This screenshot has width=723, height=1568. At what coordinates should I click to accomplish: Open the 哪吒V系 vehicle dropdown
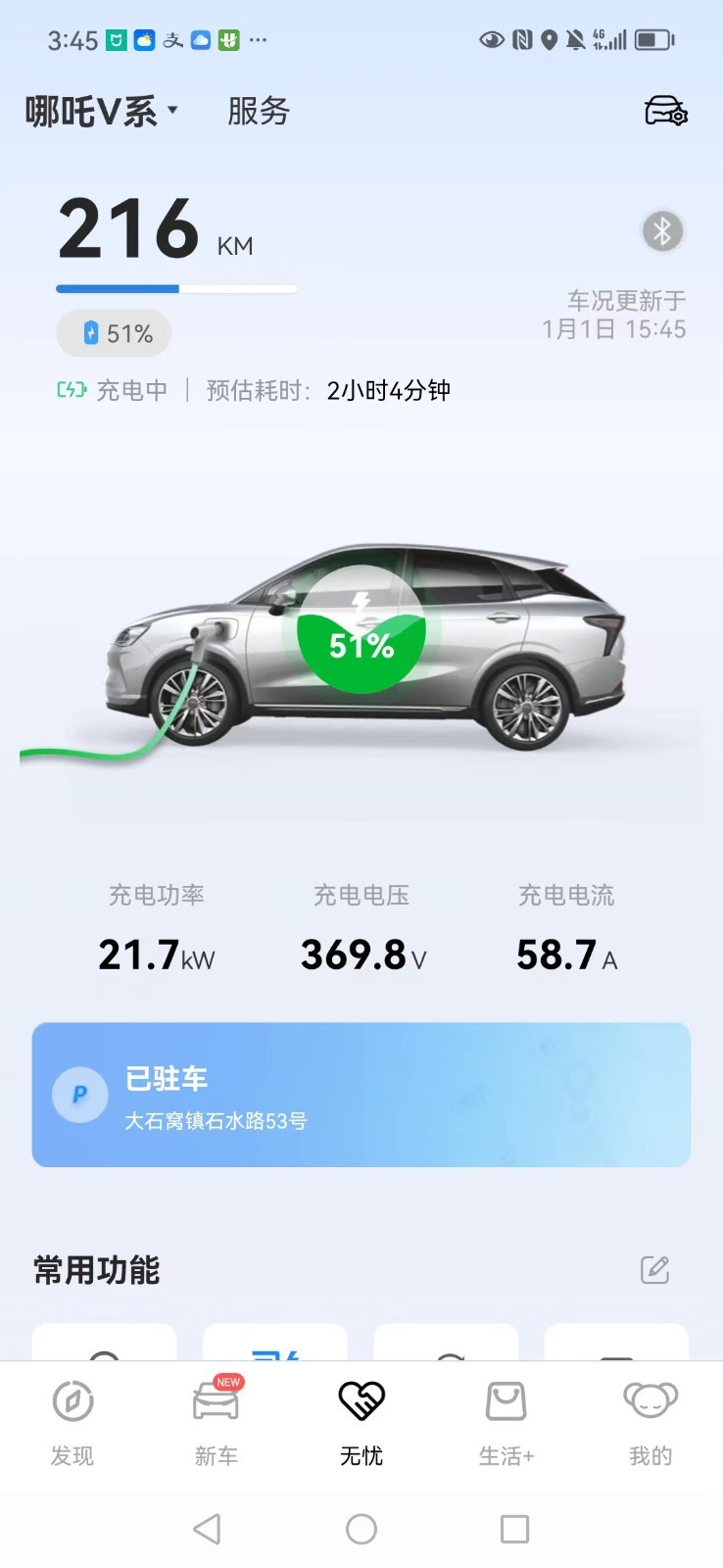(x=102, y=111)
